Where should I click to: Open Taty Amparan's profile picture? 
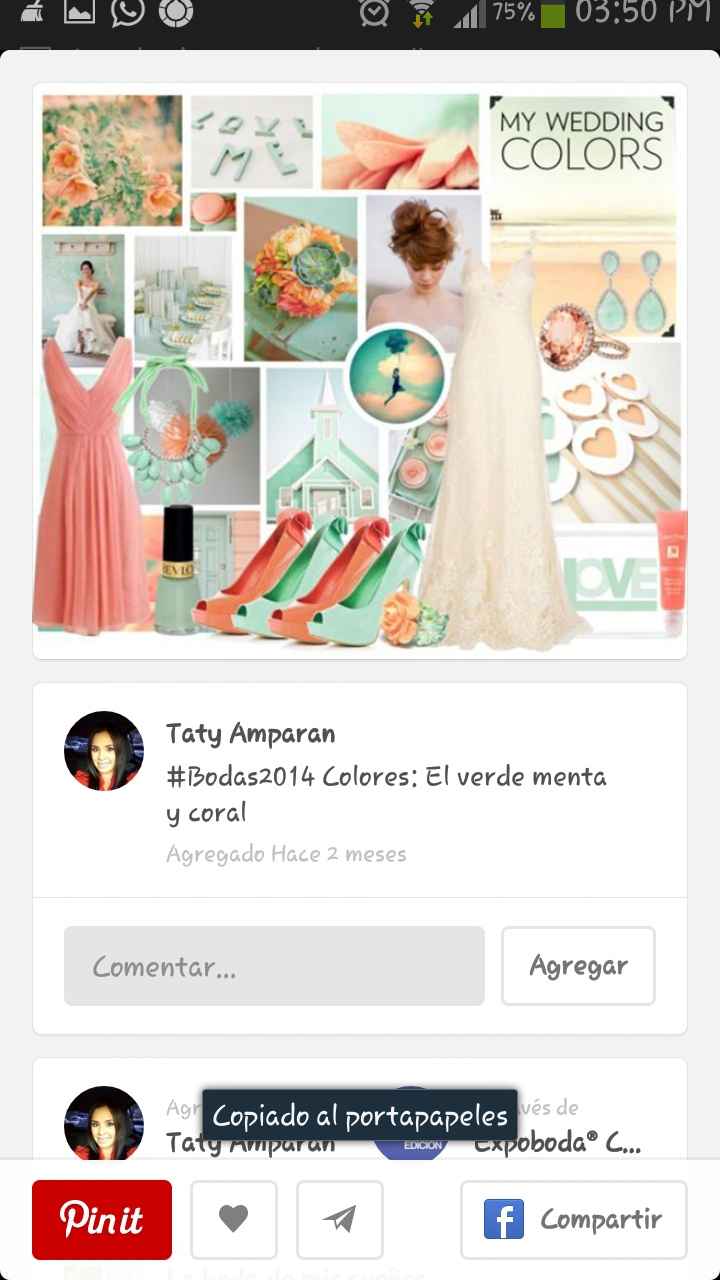click(x=103, y=751)
